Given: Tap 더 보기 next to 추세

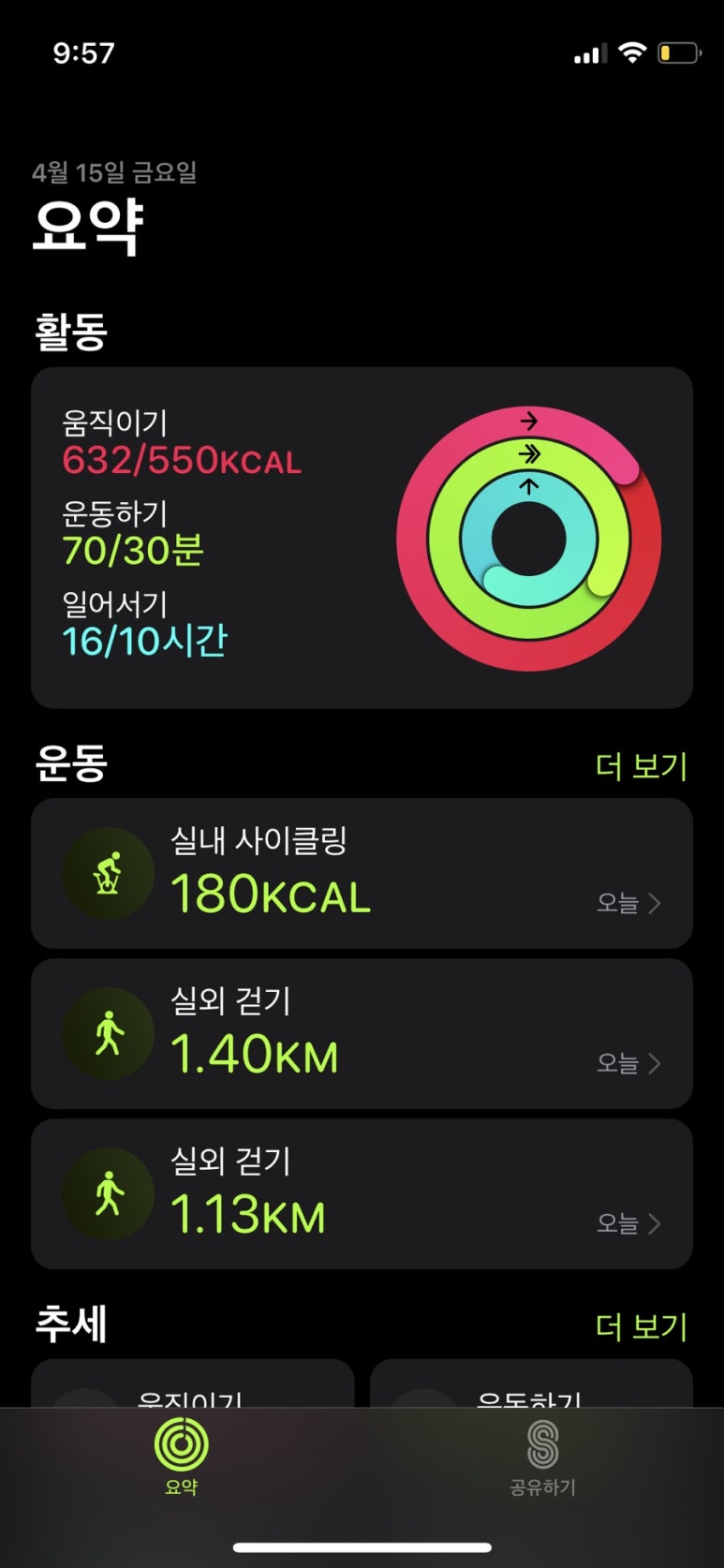Looking at the screenshot, I should [x=641, y=1325].
